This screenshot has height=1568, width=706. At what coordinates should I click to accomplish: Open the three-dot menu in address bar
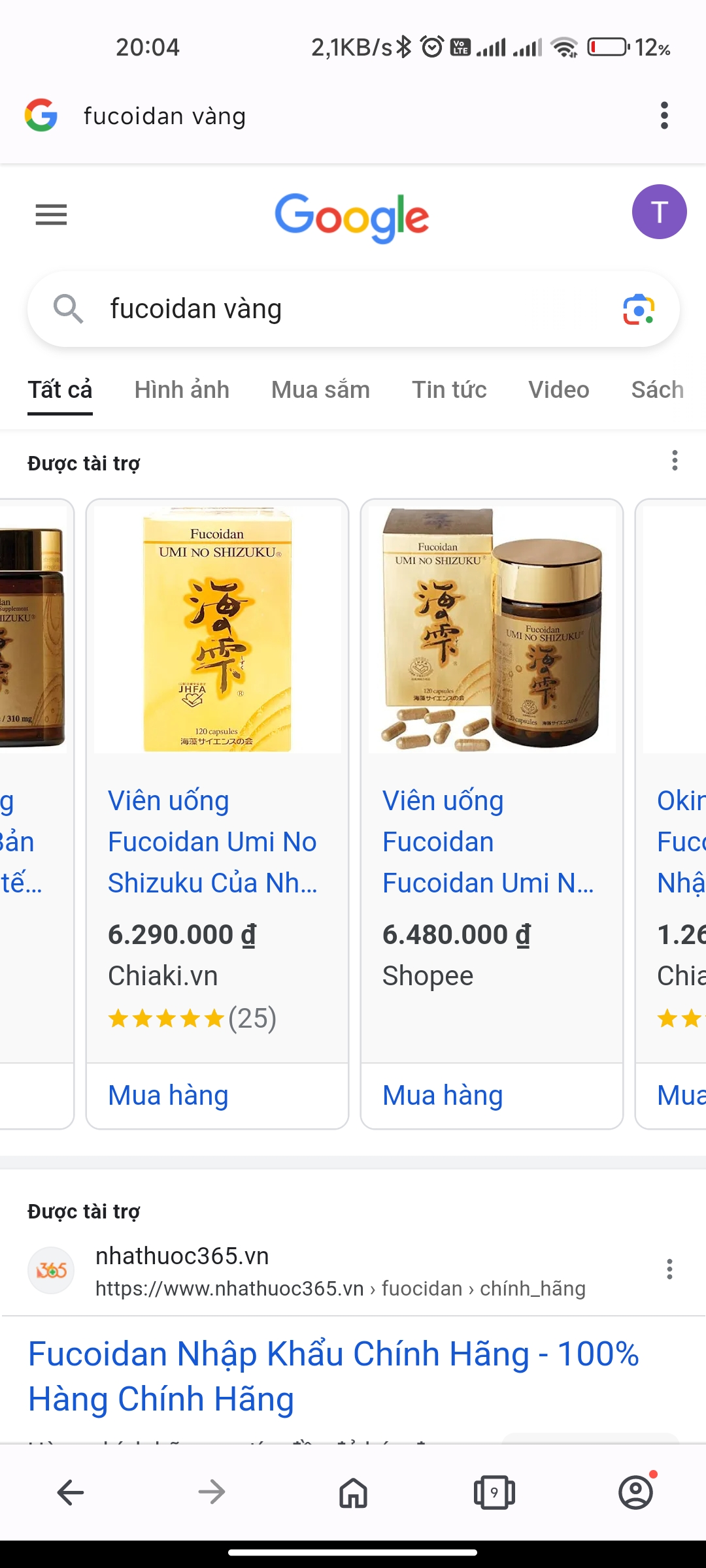tap(664, 116)
